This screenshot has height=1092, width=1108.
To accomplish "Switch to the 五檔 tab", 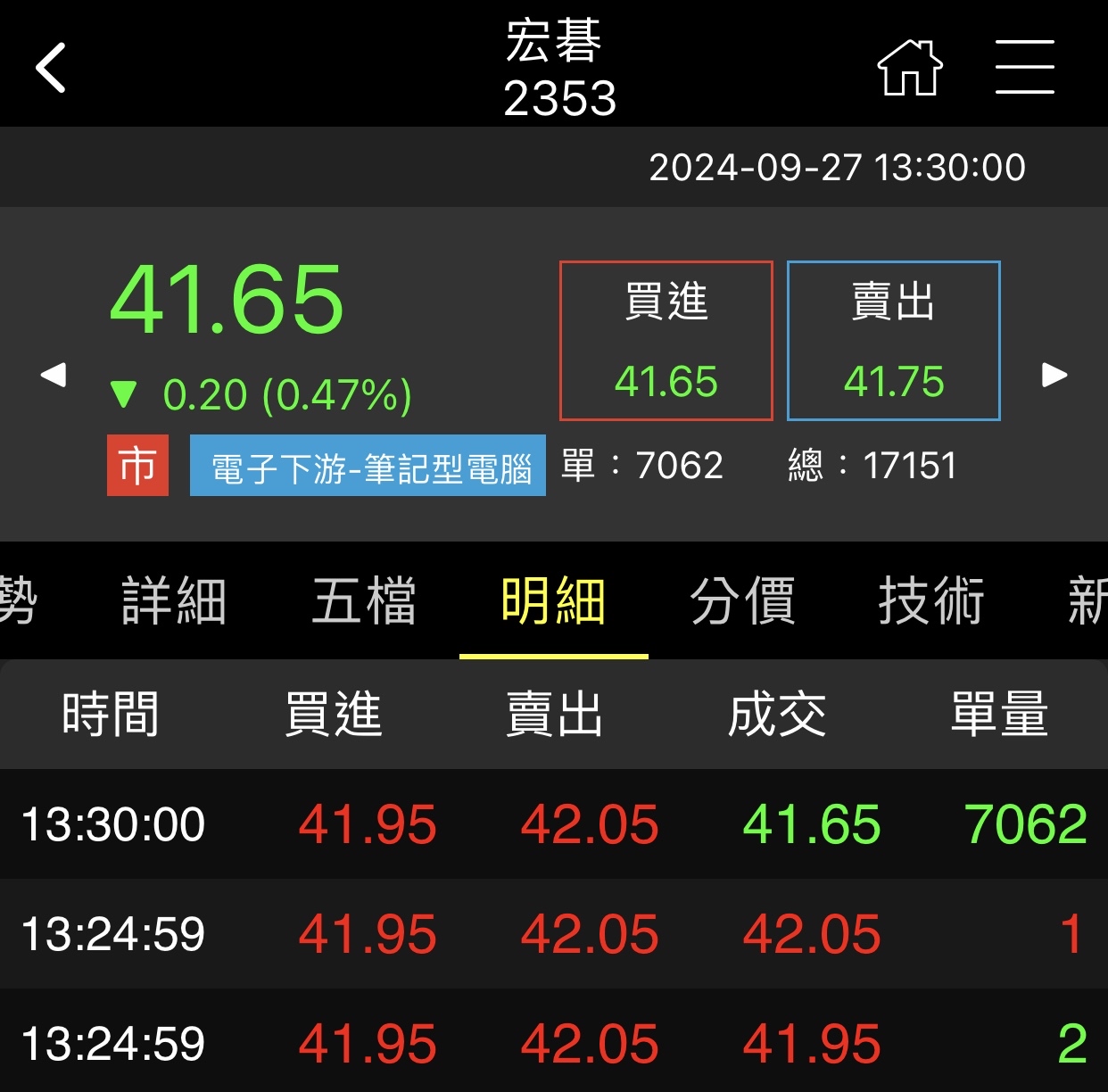I will click(x=364, y=601).
